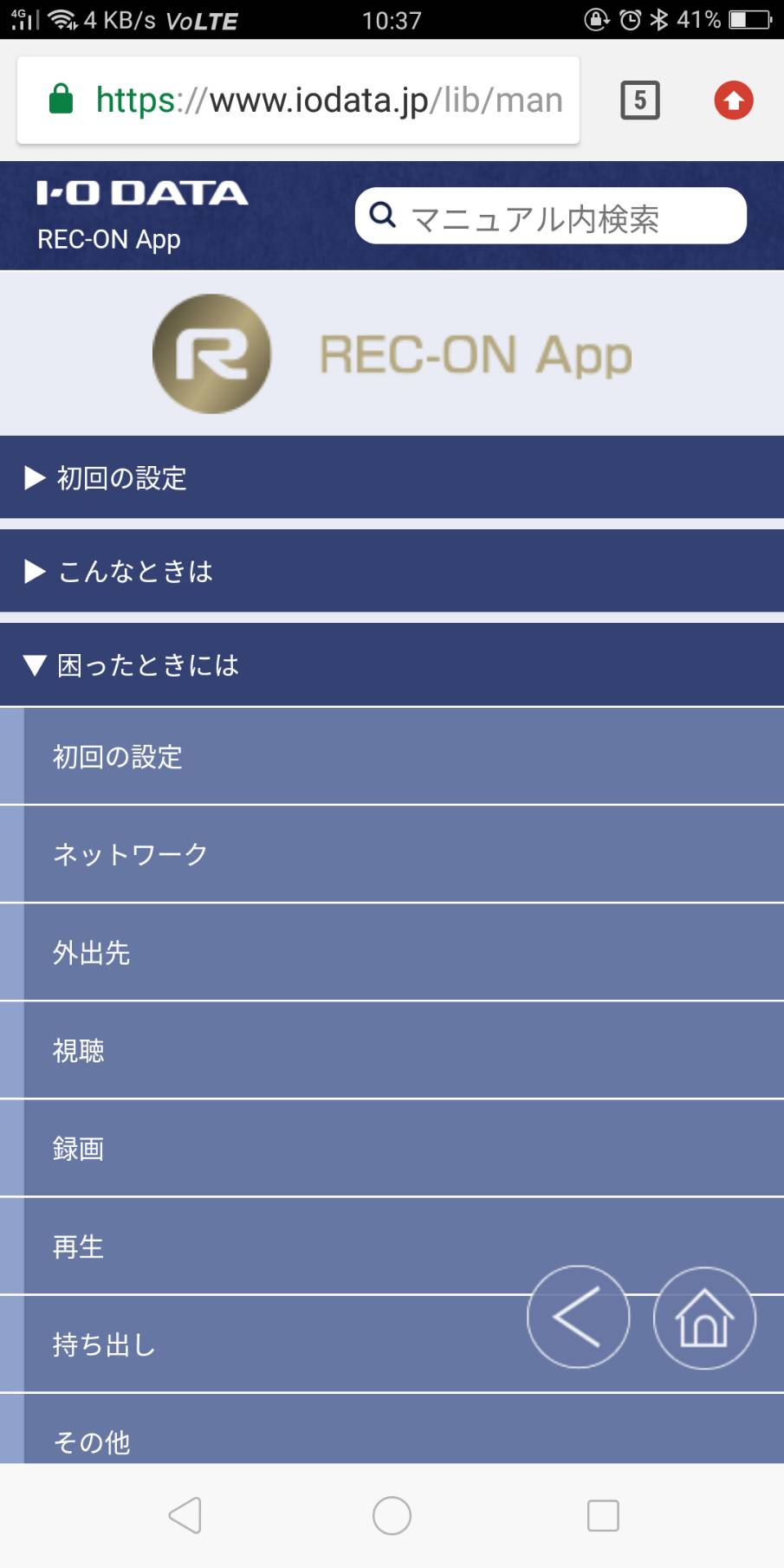The image size is (784, 1568).
Task: Tap the browser URL address bar
Action: pyautogui.click(x=298, y=100)
